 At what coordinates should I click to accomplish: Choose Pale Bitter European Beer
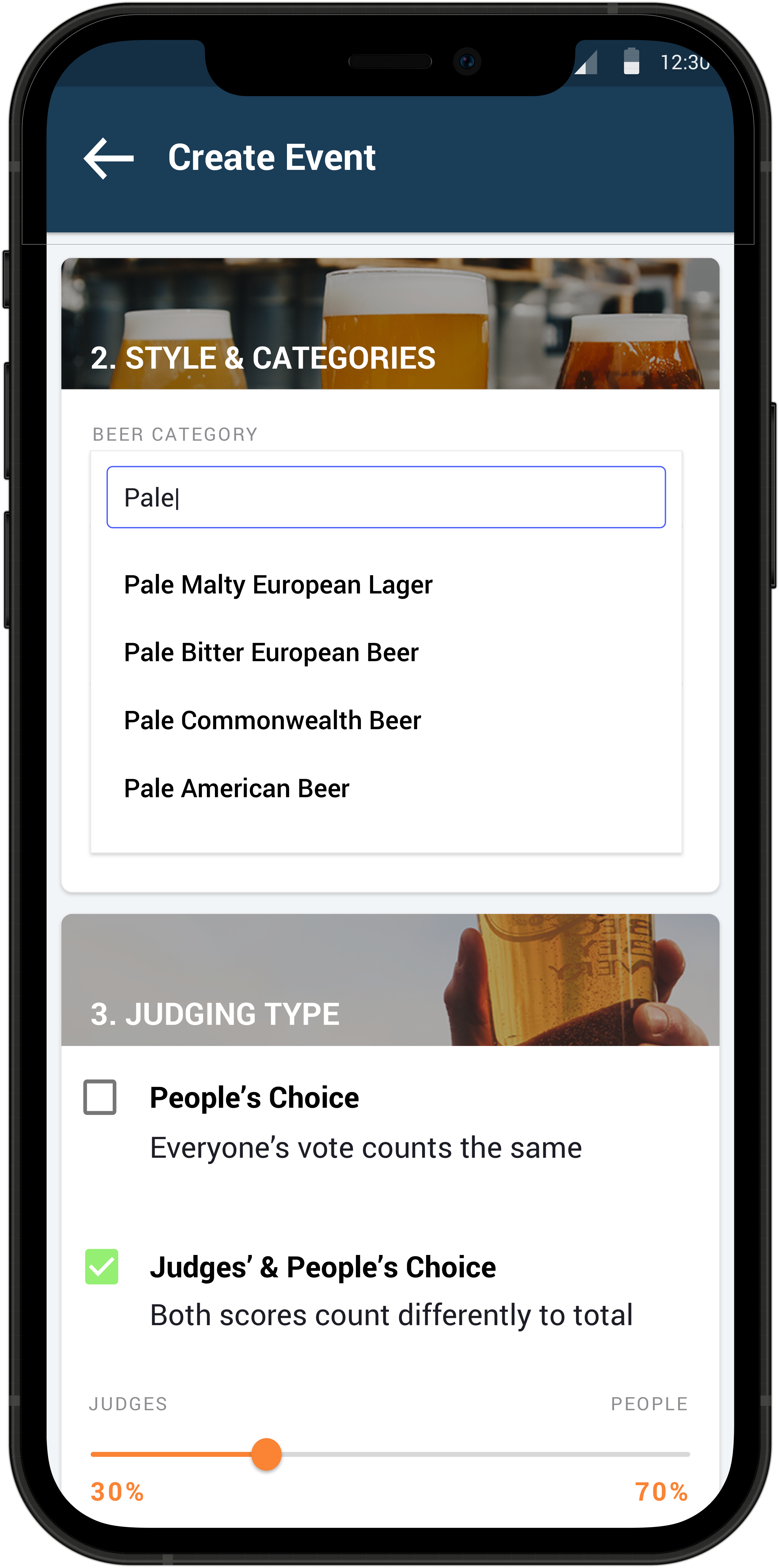(271, 652)
